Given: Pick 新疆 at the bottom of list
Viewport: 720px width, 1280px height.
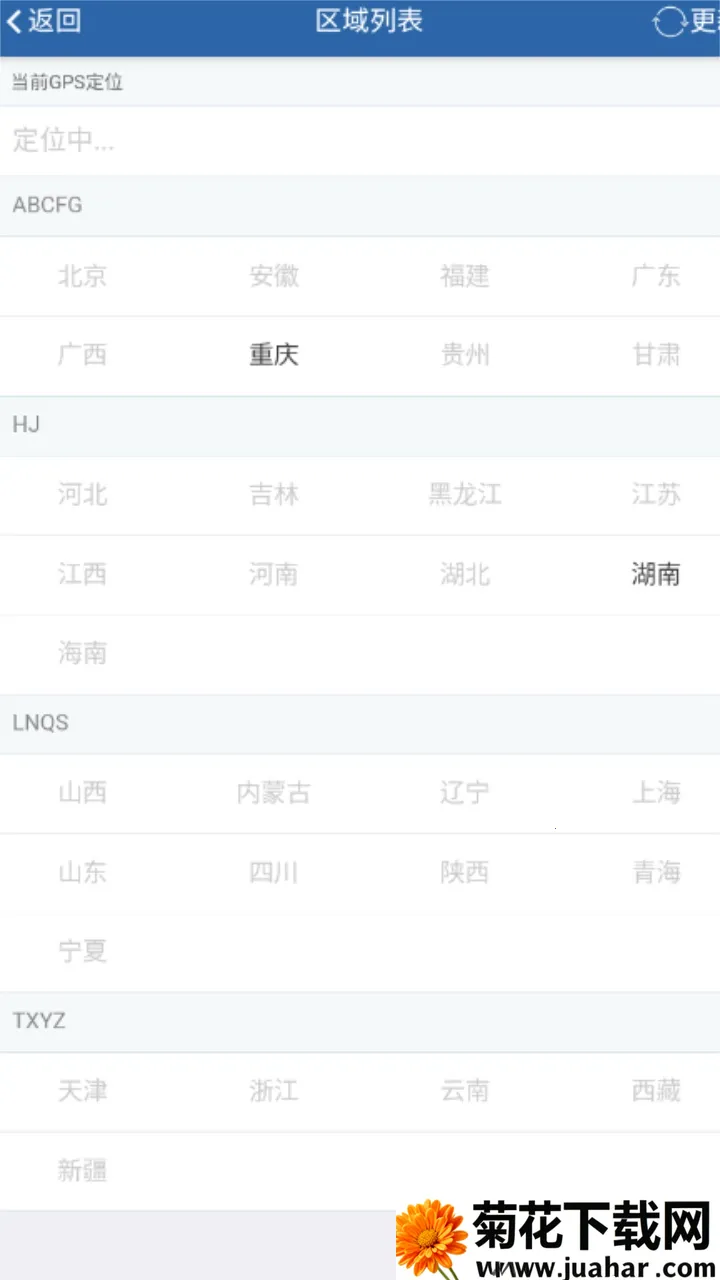Looking at the screenshot, I should (84, 1171).
